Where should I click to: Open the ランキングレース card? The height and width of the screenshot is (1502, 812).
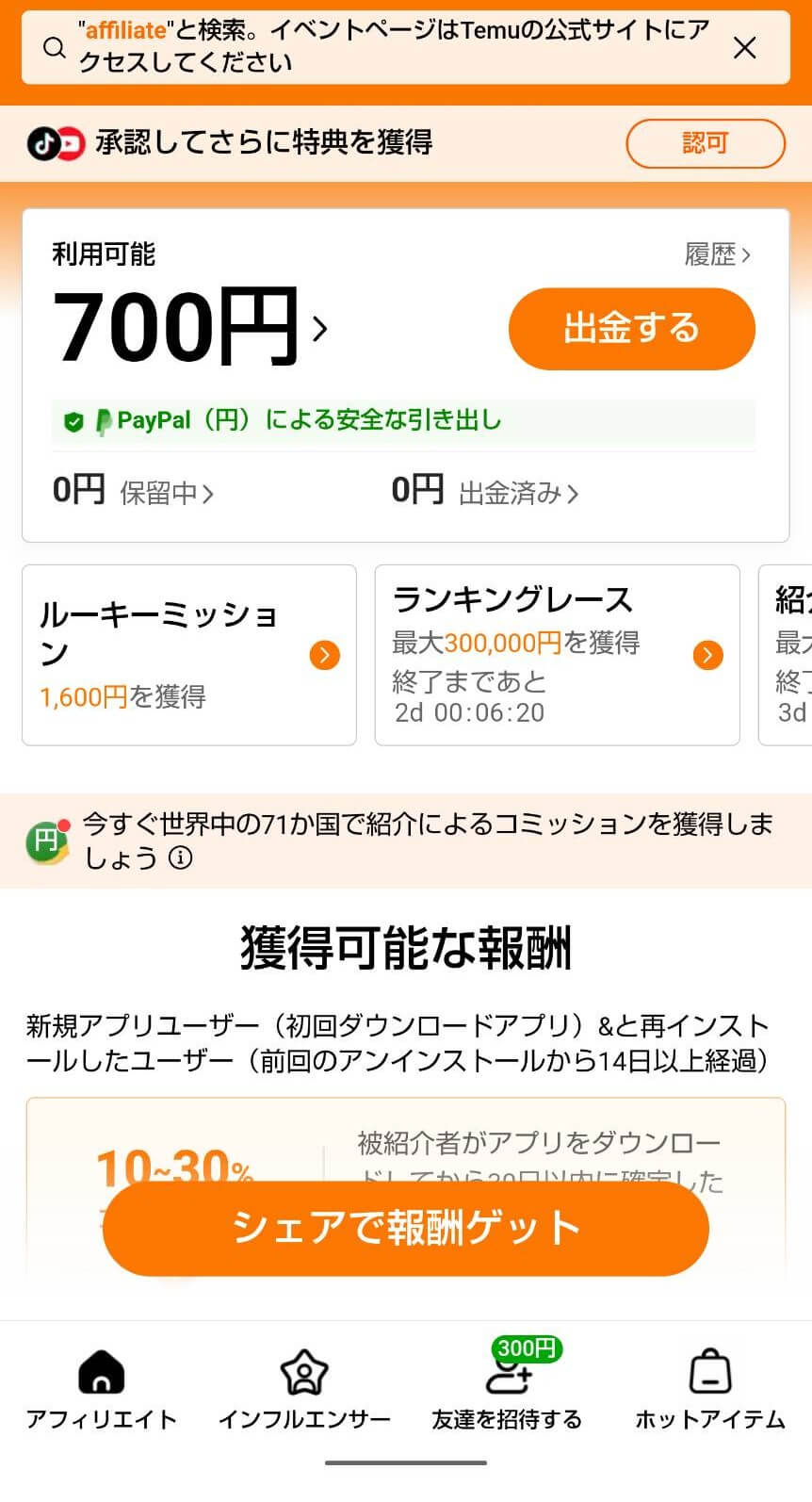click(558, 655)
